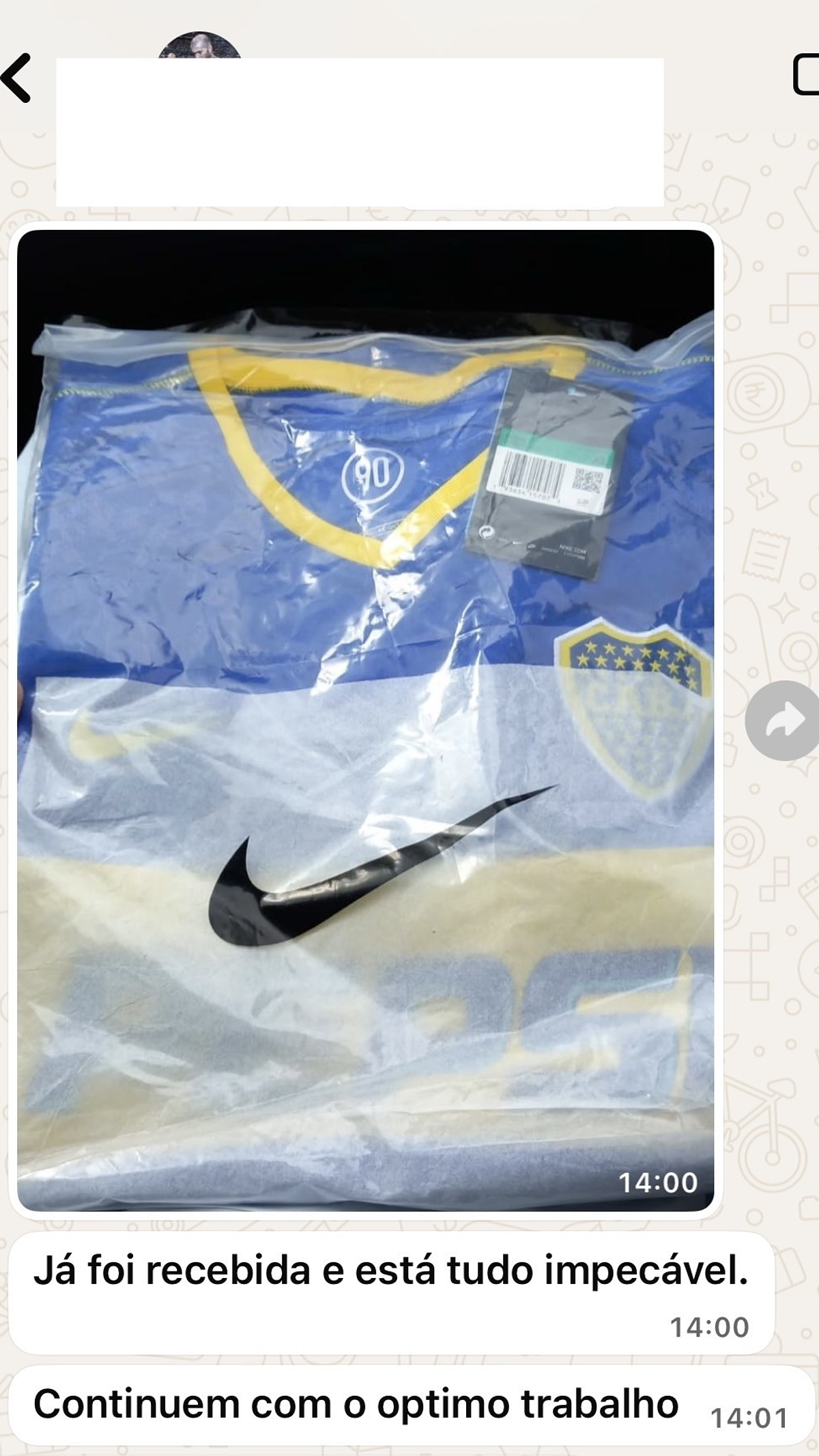Start a video call
819x1456 pixels.
pyautogui.click(x=807, y=75)
